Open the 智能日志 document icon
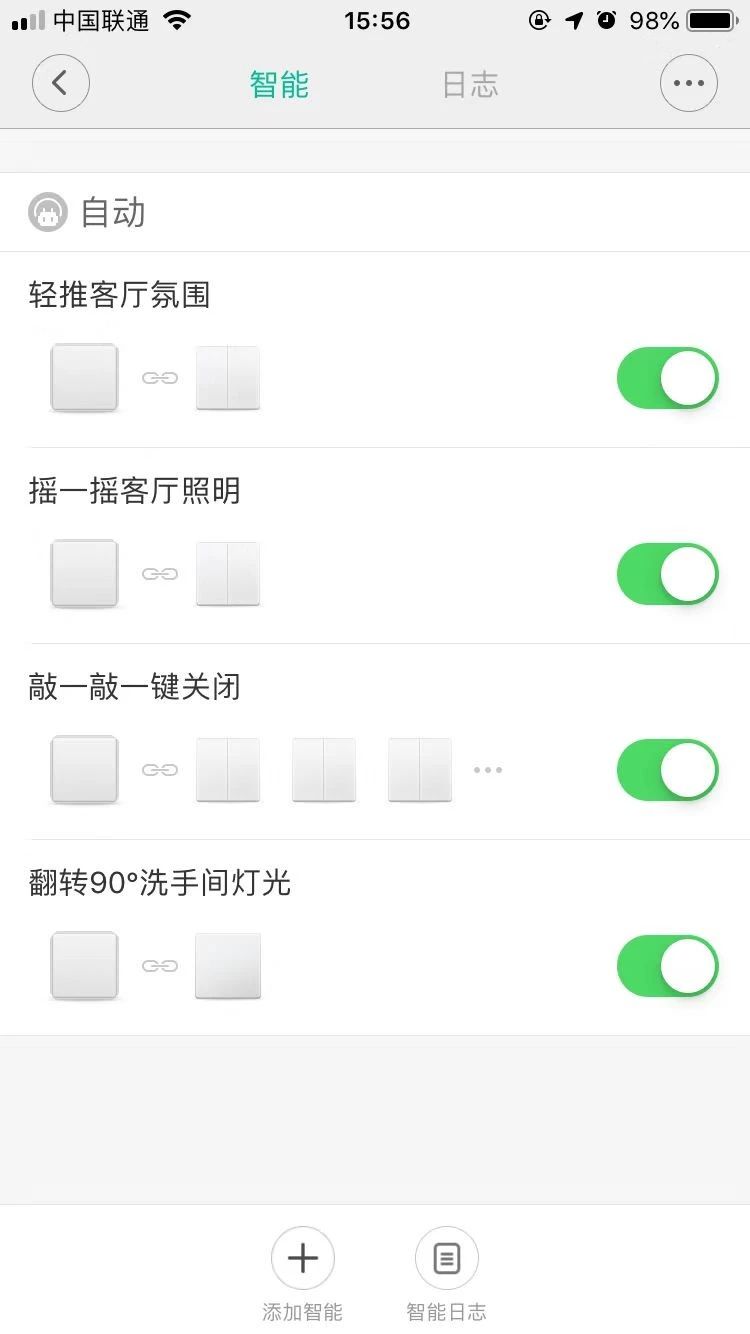 coord(446,1258)
